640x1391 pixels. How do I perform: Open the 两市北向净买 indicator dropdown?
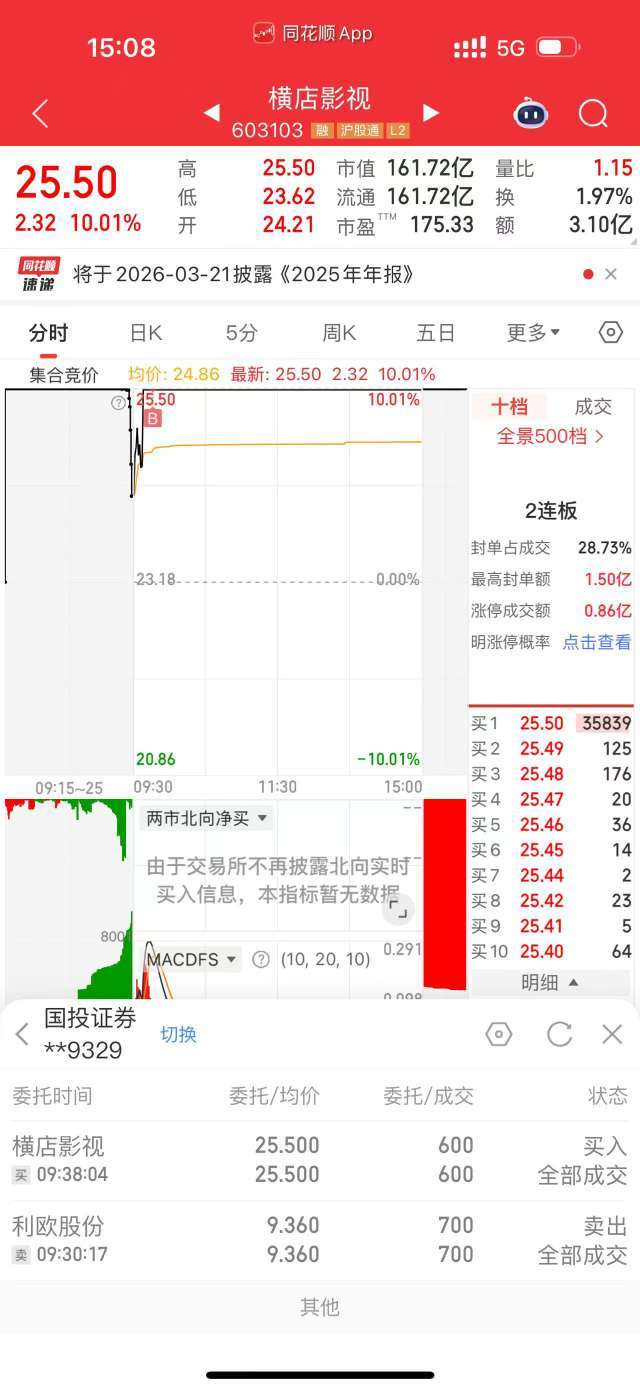click(x=207, y=819)
